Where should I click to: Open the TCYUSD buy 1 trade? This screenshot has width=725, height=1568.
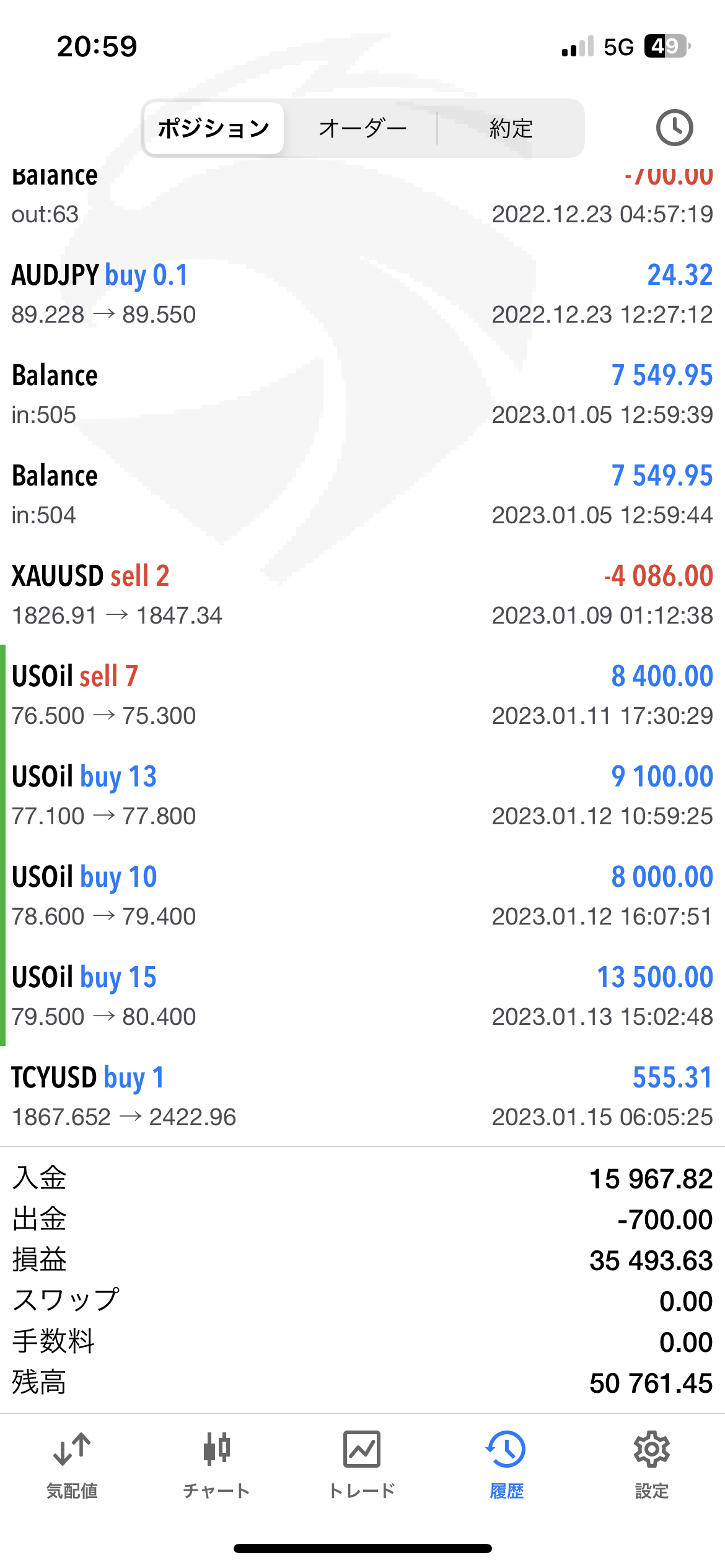click(362, 1096)
